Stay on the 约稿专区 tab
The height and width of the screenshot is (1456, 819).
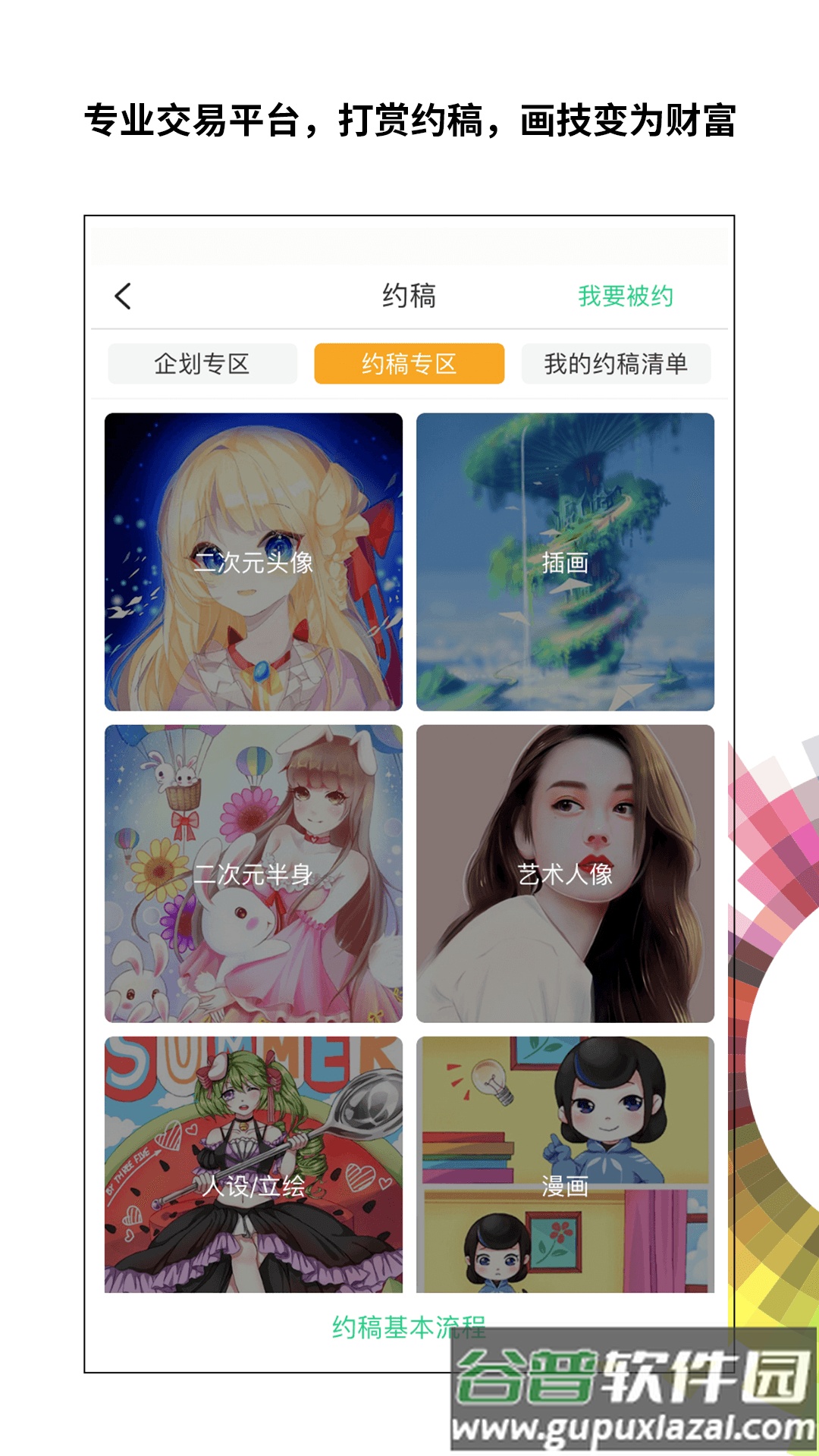click(409, 364)
